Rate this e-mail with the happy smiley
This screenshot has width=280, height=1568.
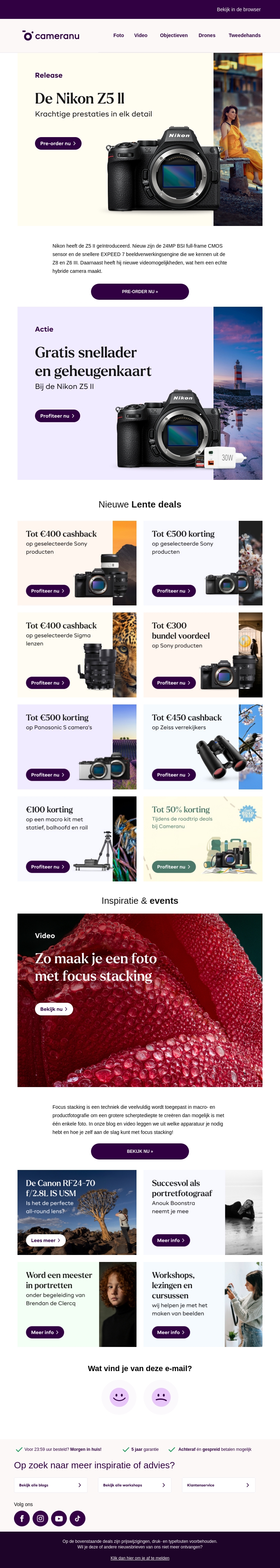[x=119, y=1396]
